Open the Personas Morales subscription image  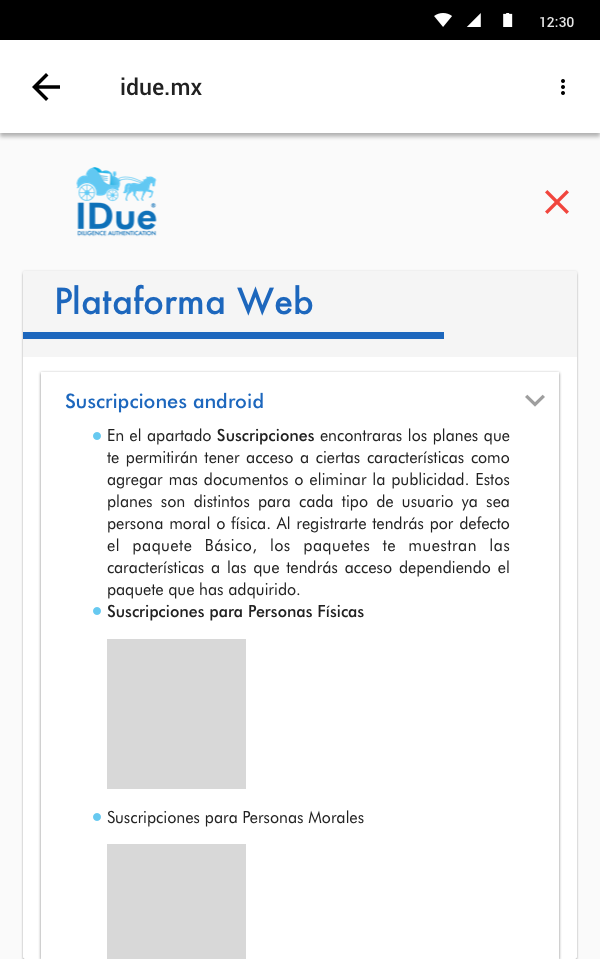pos(176,900)
